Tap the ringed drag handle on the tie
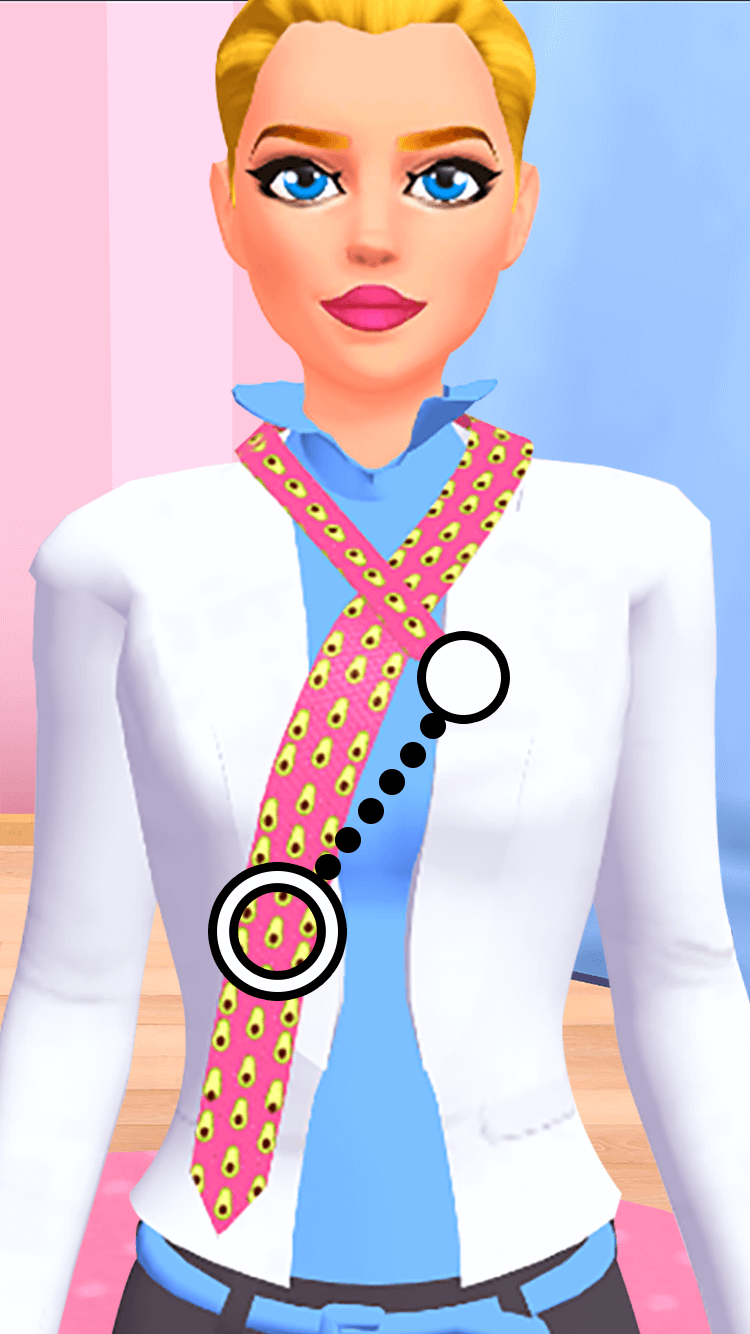Image resolution: width=750 pixels, height=1334 pixels. 277,931
